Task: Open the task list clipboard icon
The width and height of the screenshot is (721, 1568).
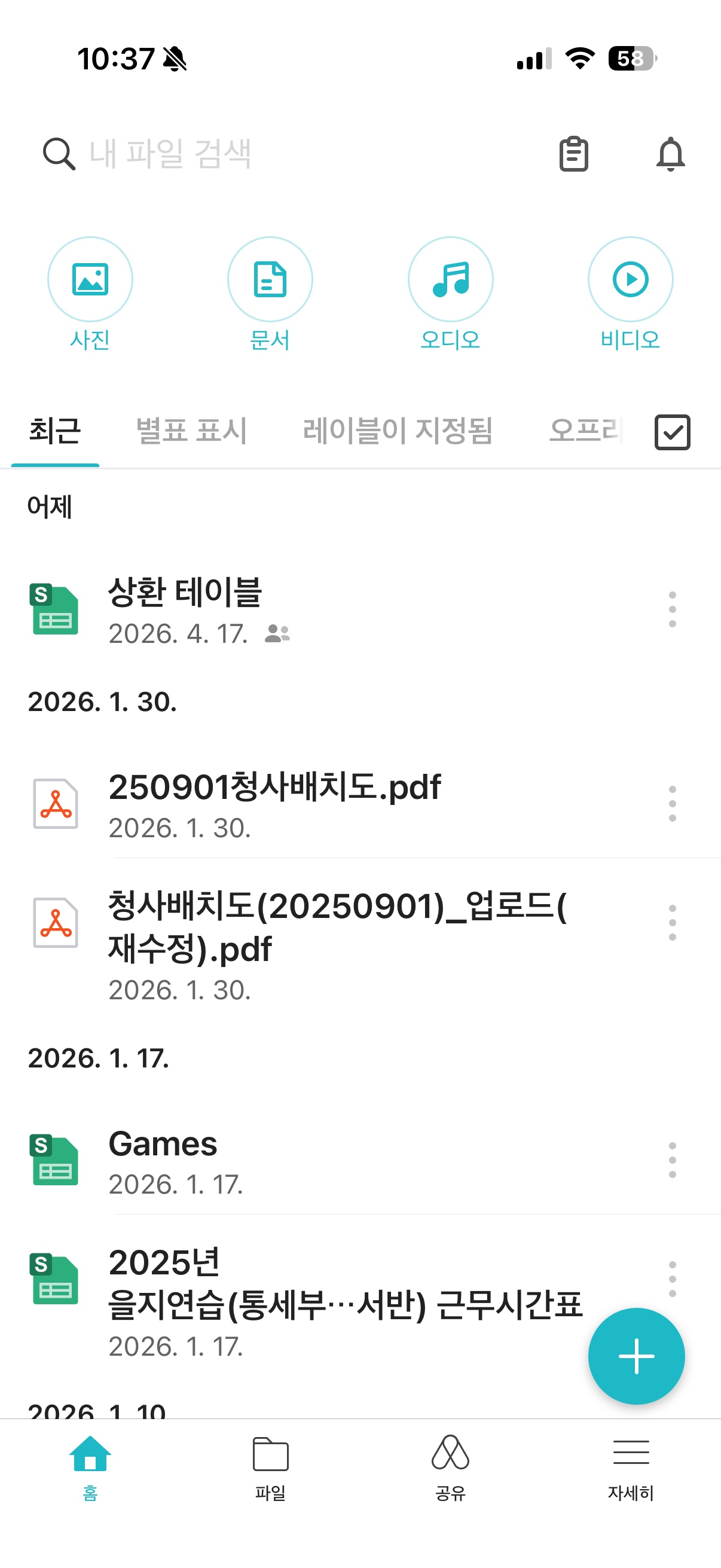Action: click(574, 154)
